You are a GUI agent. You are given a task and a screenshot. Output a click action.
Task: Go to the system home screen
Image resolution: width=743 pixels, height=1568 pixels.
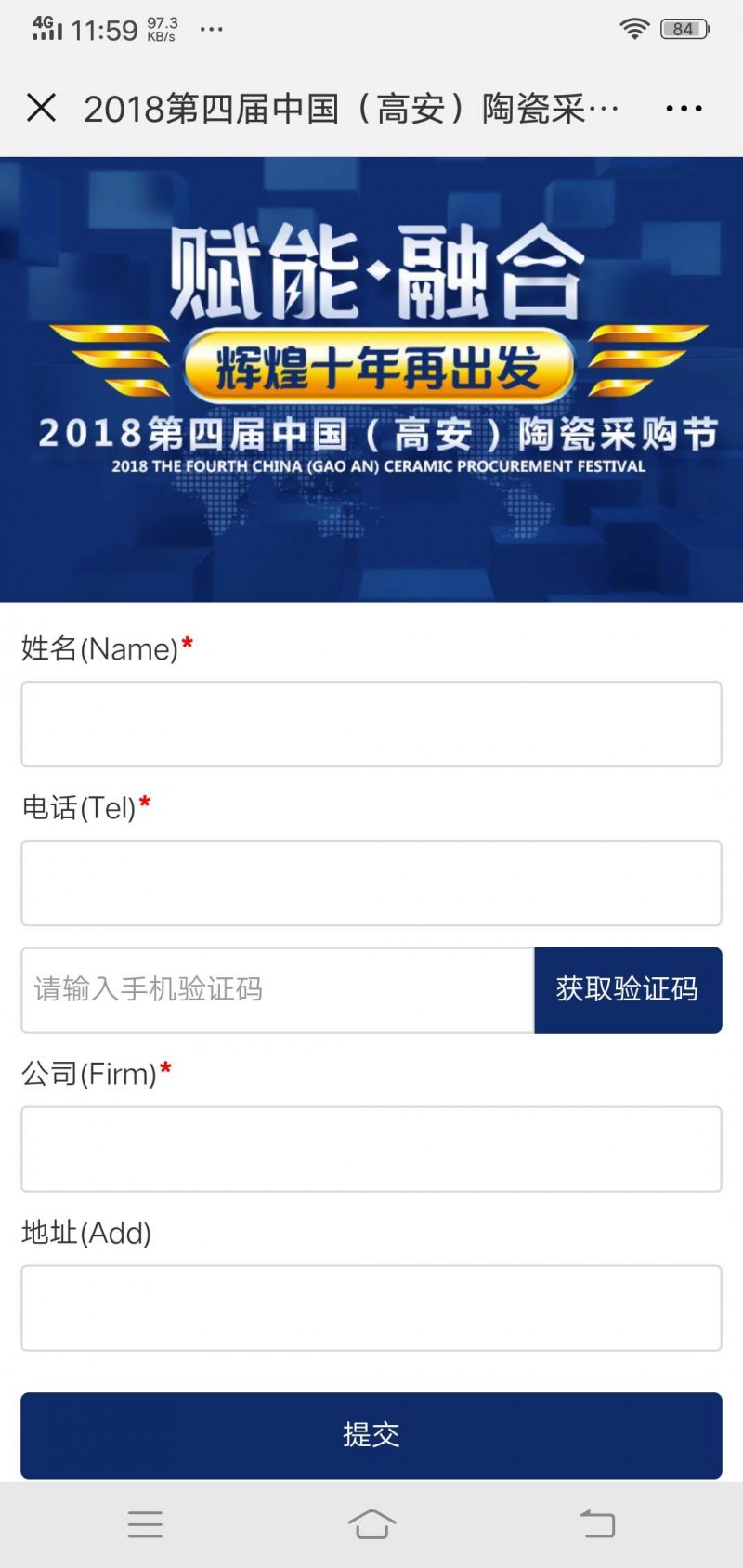point(371,1524)
